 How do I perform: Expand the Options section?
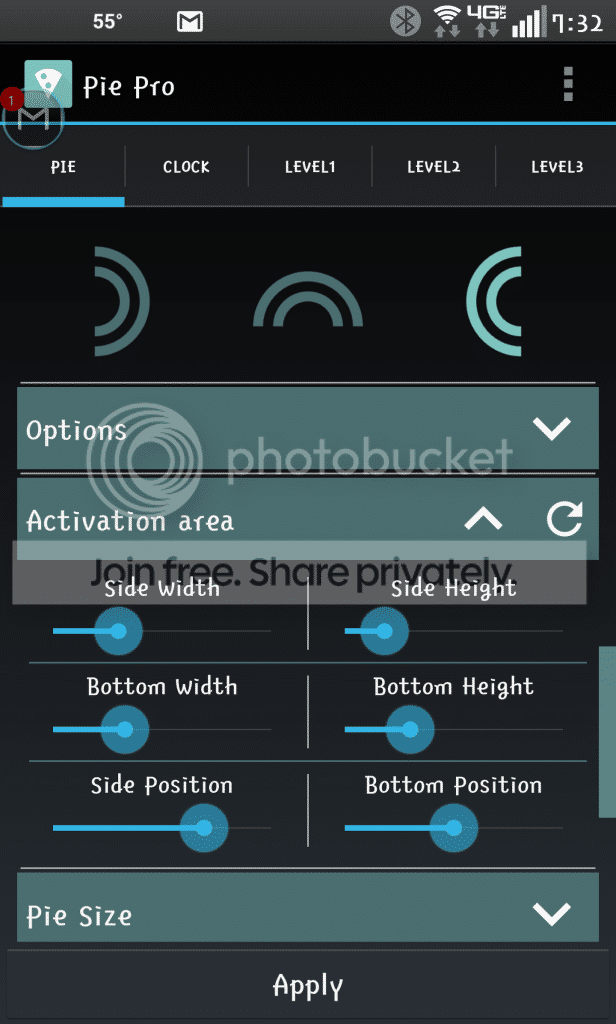[551, 429]
